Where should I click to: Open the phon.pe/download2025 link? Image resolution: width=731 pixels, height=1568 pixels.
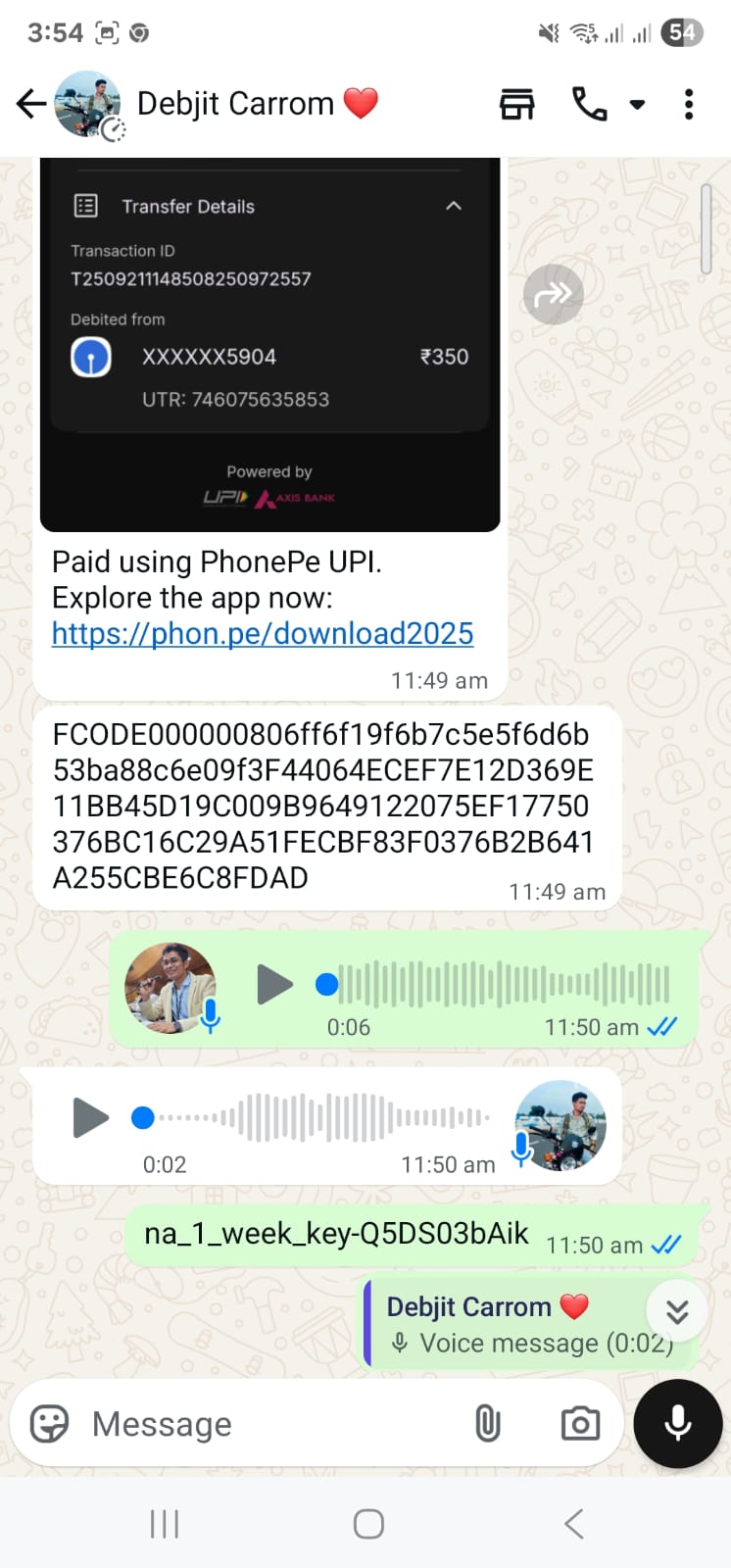point(263,634)
